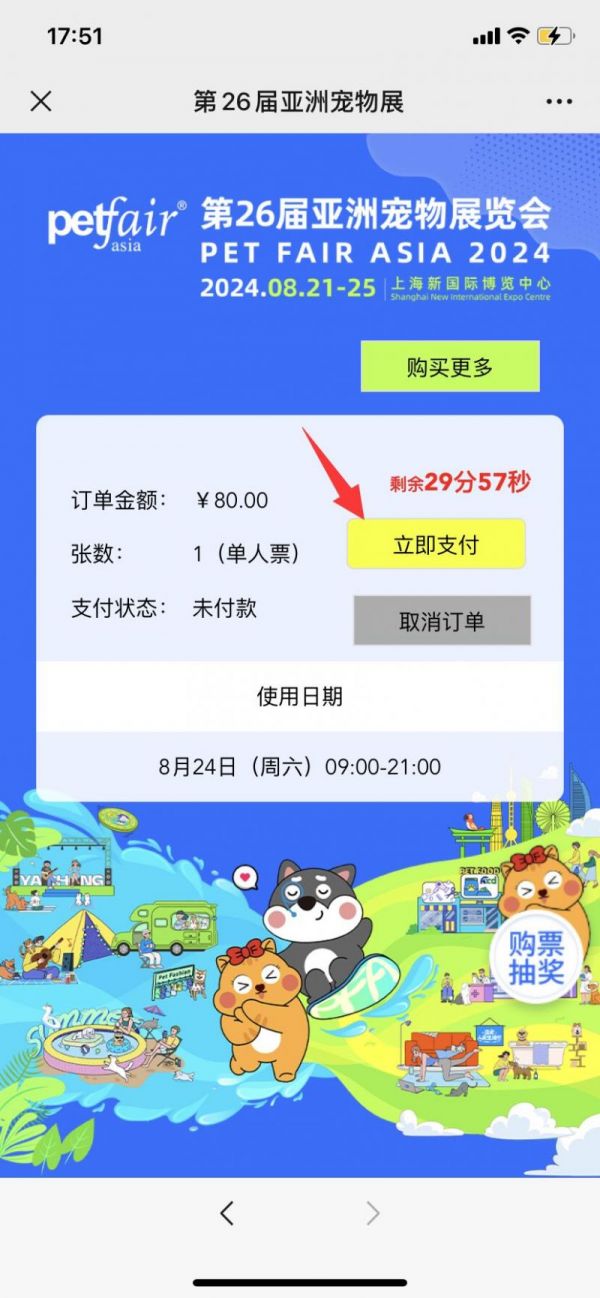Open the 购票抽奖 lucky draw badge
Screen dimensions: 600x1298
point(536,957)
